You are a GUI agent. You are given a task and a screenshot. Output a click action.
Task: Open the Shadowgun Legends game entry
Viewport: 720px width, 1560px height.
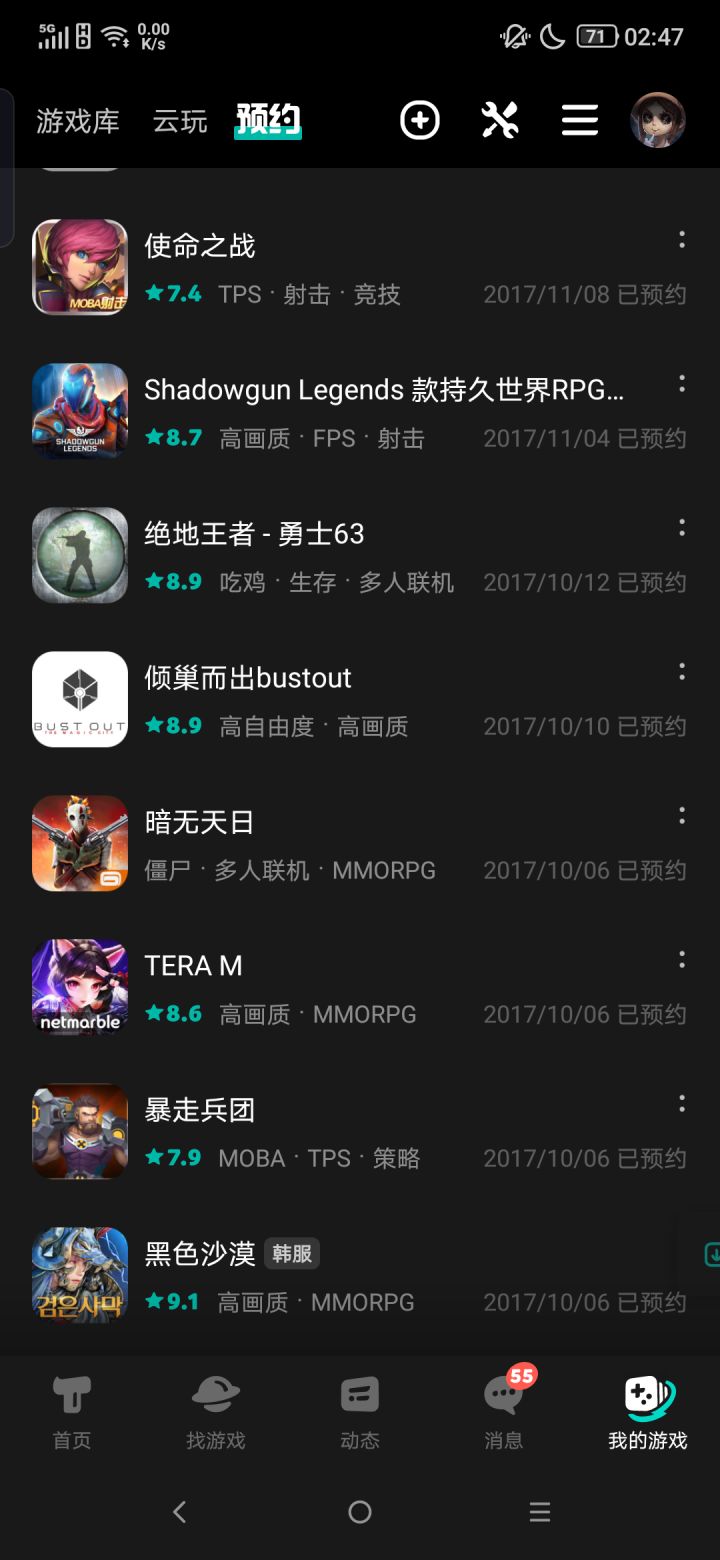pyautogui.click(x=350, y=410)
